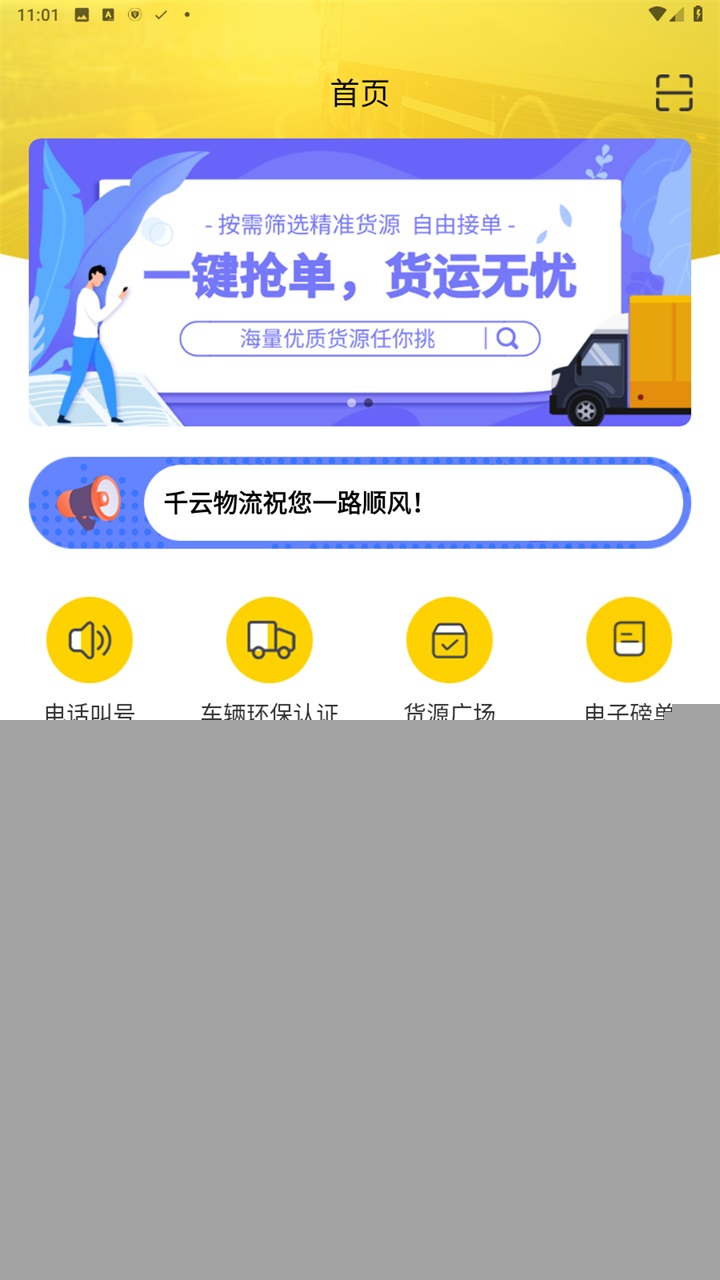Open 货源广场 marketplace
Image resolution: width=720 pixels, height=1280 pixels.
click(449, 640)
